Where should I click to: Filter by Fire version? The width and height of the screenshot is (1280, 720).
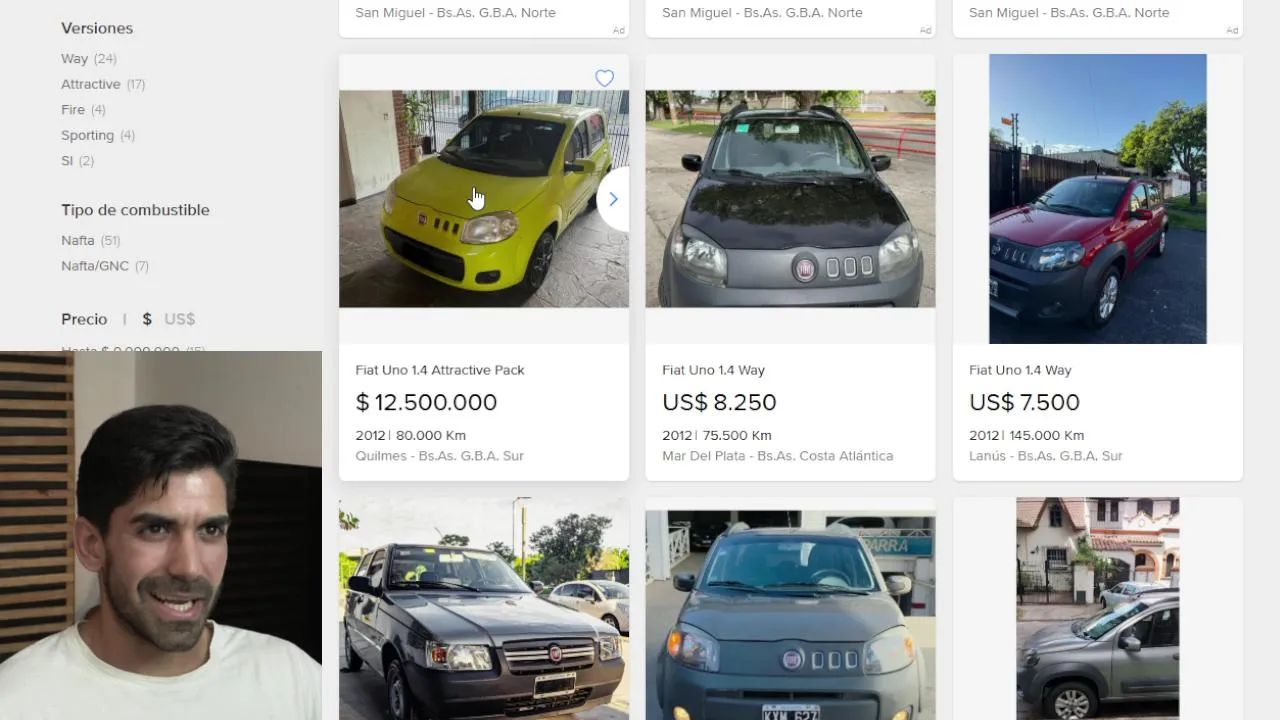pyautogui.click(x=73, y=110)
